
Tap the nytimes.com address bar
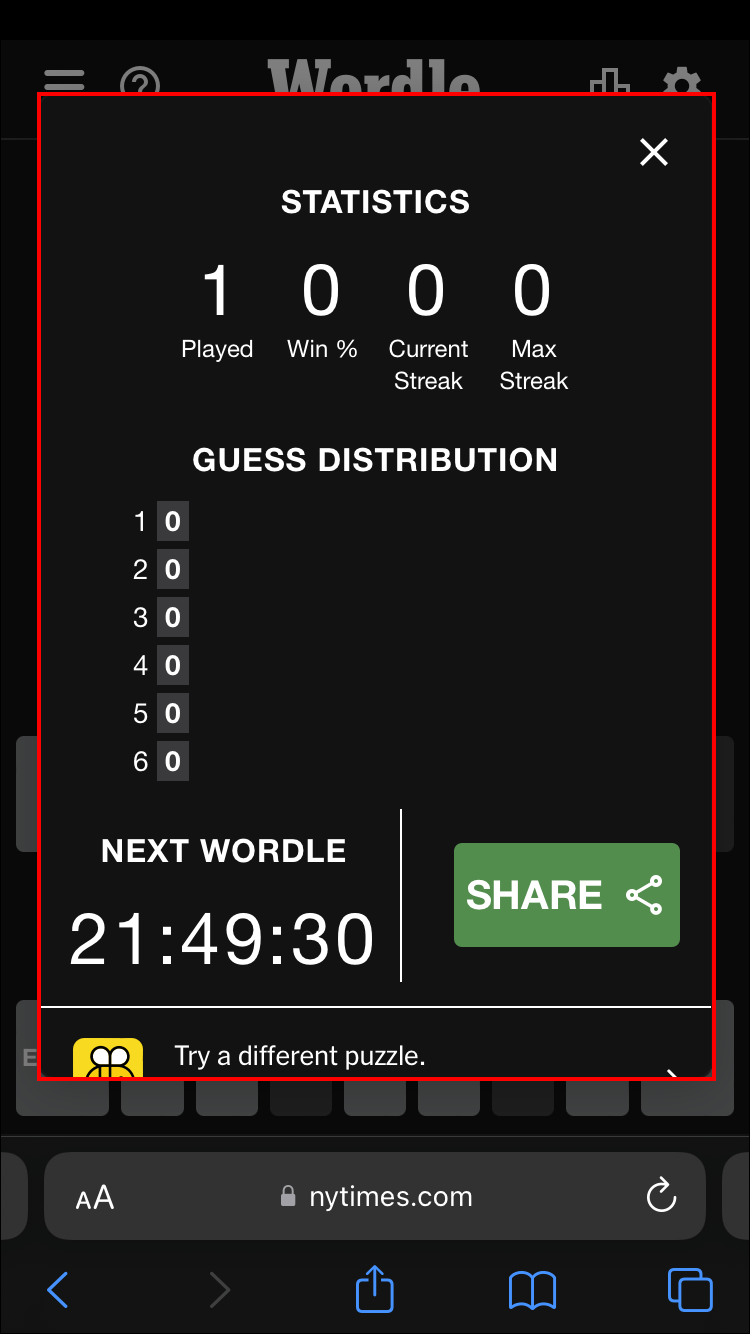click(375, 1196)
